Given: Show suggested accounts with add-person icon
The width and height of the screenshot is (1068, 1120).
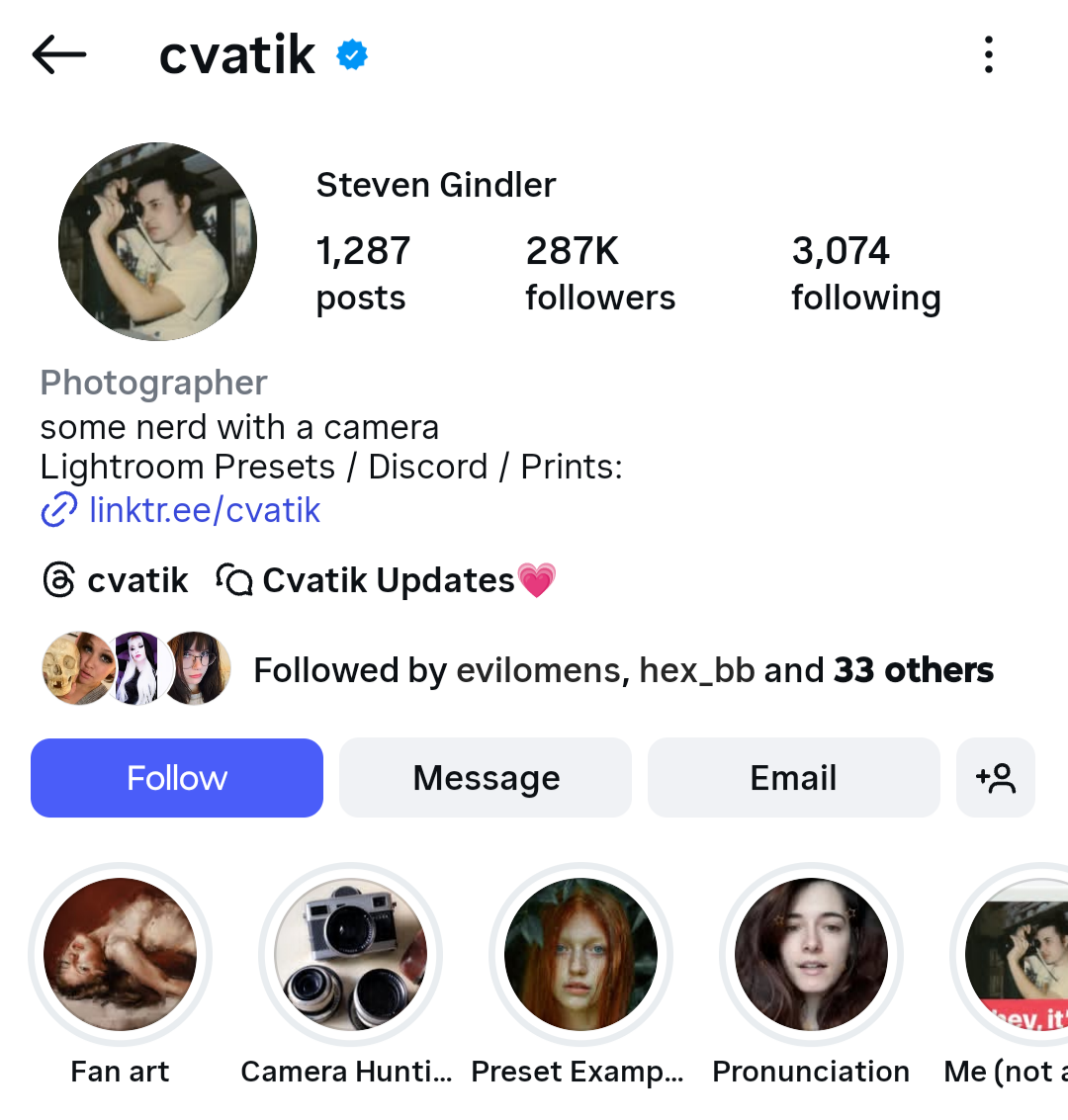Looking at the screenshot, I should tap(995, 778).
